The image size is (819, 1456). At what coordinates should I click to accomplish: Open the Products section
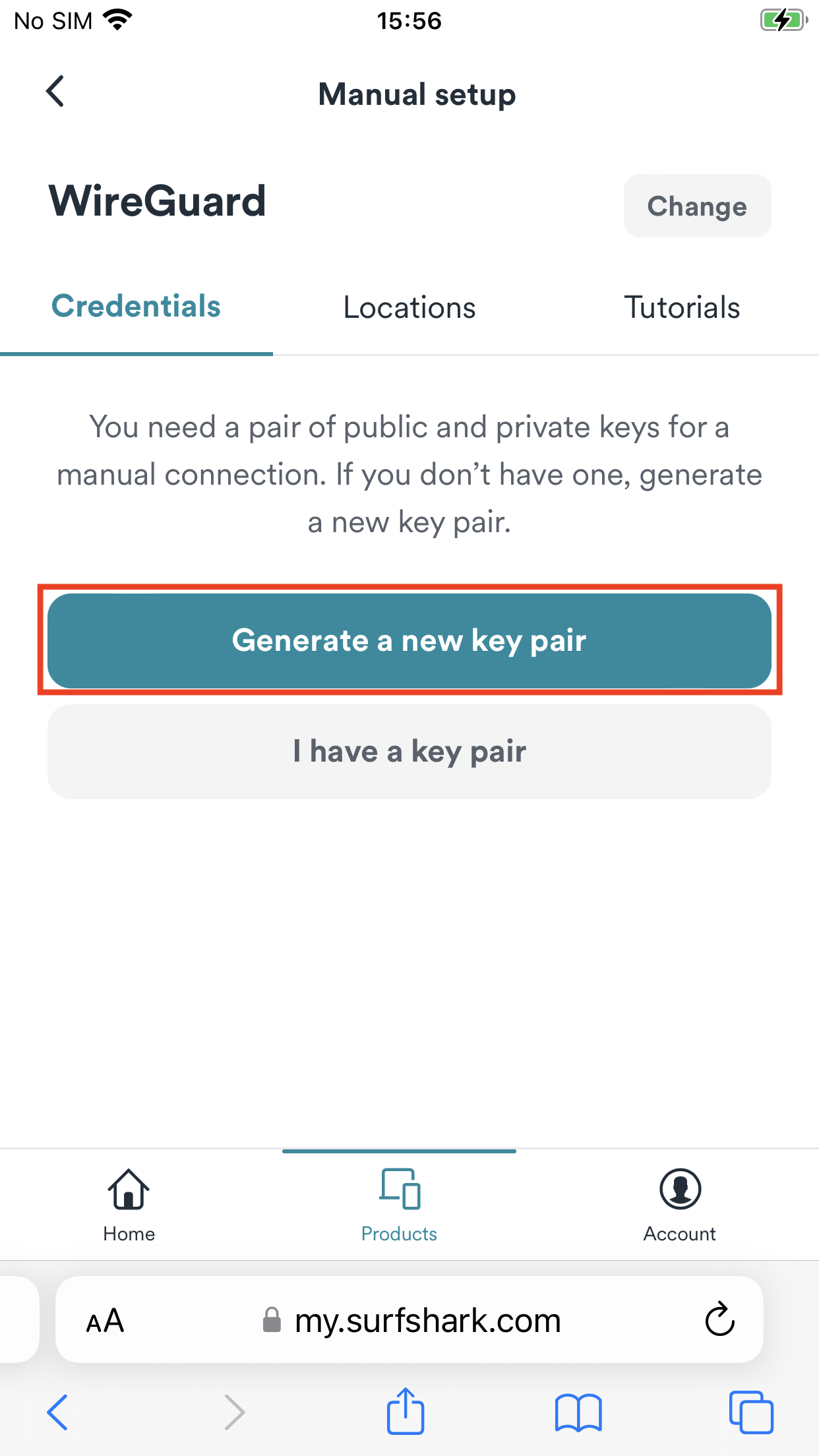[x=399, y=1205]
